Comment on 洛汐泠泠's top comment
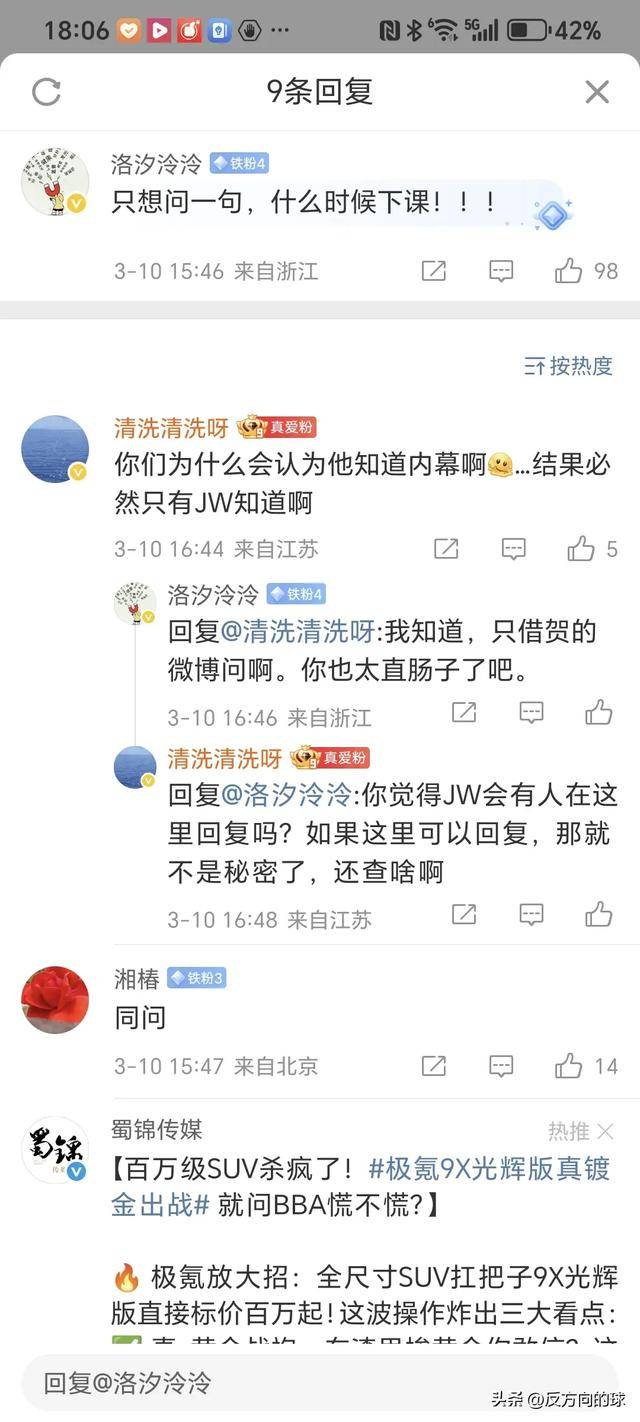The height and width of the screenshot is (1422, 640). pyautogui.click(x=501, y=271)
